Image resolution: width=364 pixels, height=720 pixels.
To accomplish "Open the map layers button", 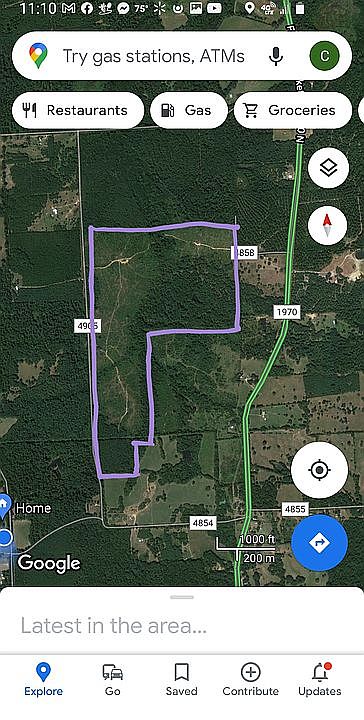I will (x=328, y=168).
